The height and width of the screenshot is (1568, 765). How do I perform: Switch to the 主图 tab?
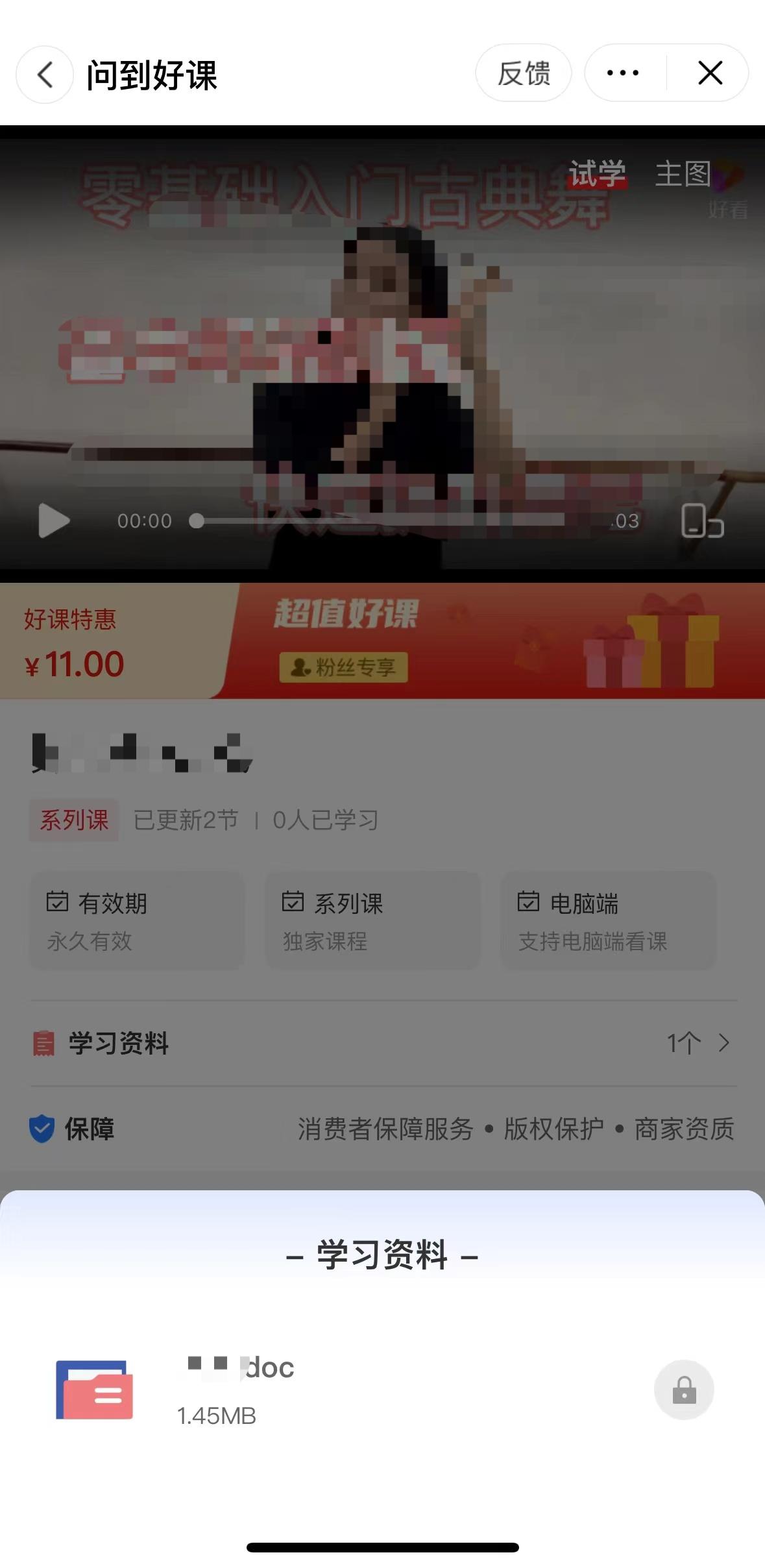pos(683,174)
